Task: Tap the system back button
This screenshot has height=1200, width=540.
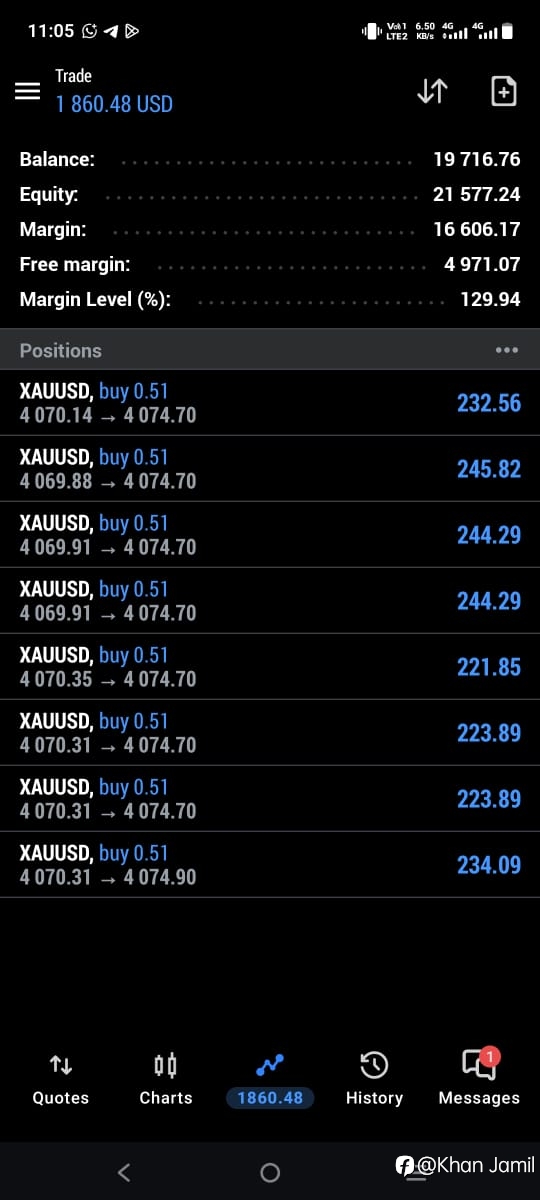Action: tap(124, 1173)
